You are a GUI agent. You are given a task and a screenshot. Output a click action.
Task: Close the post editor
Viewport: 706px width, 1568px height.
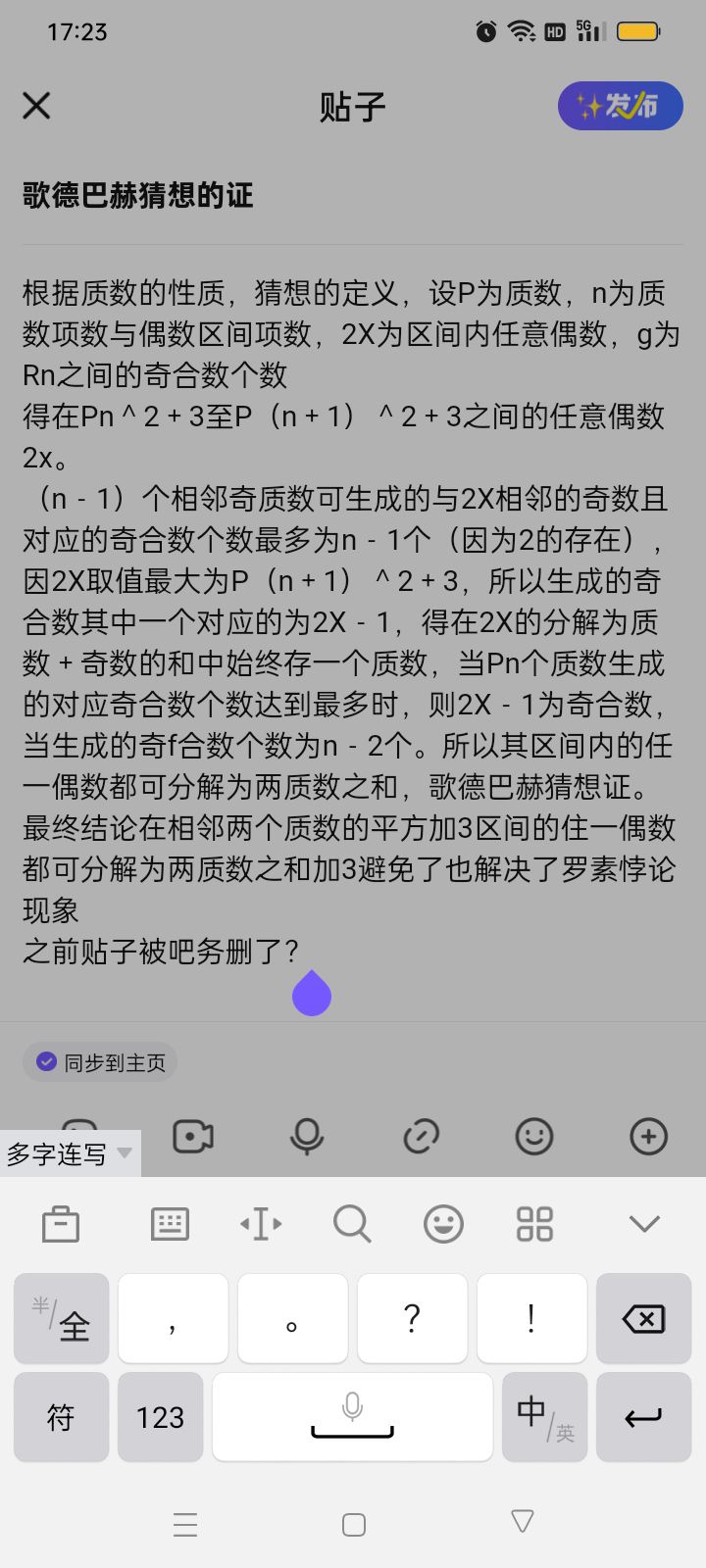click(x=36, y=106)
